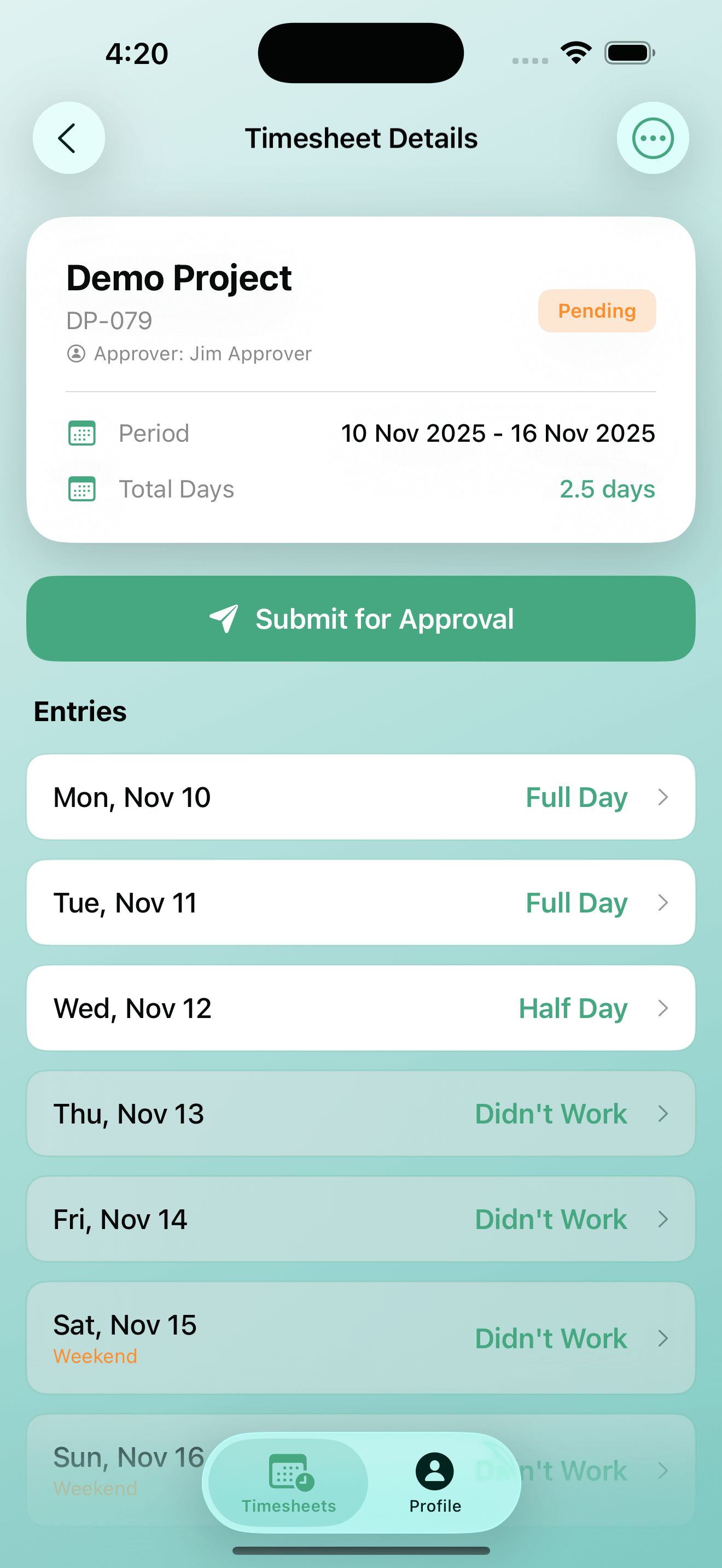This screenshot has height=1568, width=722.
Task: Expand the Tue, Nov 11 entry
Action: tap(360, 903)
